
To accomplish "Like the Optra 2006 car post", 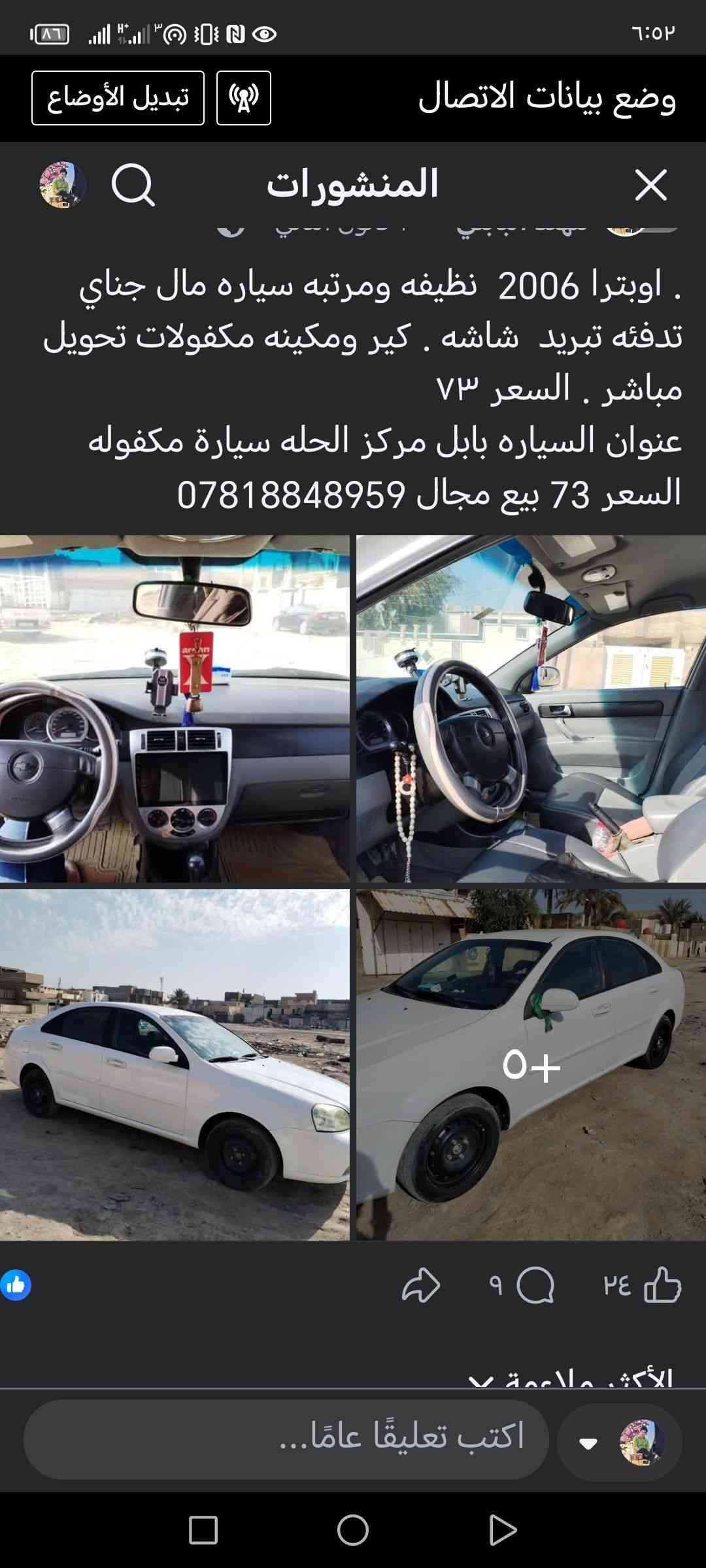I will pos(662,1286).
